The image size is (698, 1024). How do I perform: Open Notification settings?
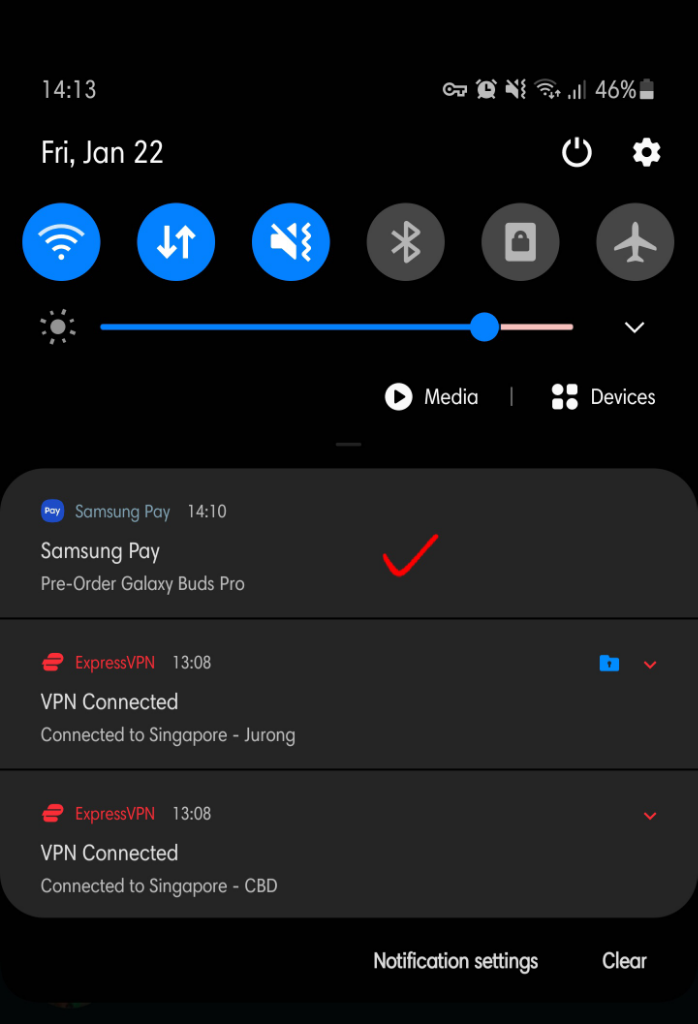coord(455,961)
